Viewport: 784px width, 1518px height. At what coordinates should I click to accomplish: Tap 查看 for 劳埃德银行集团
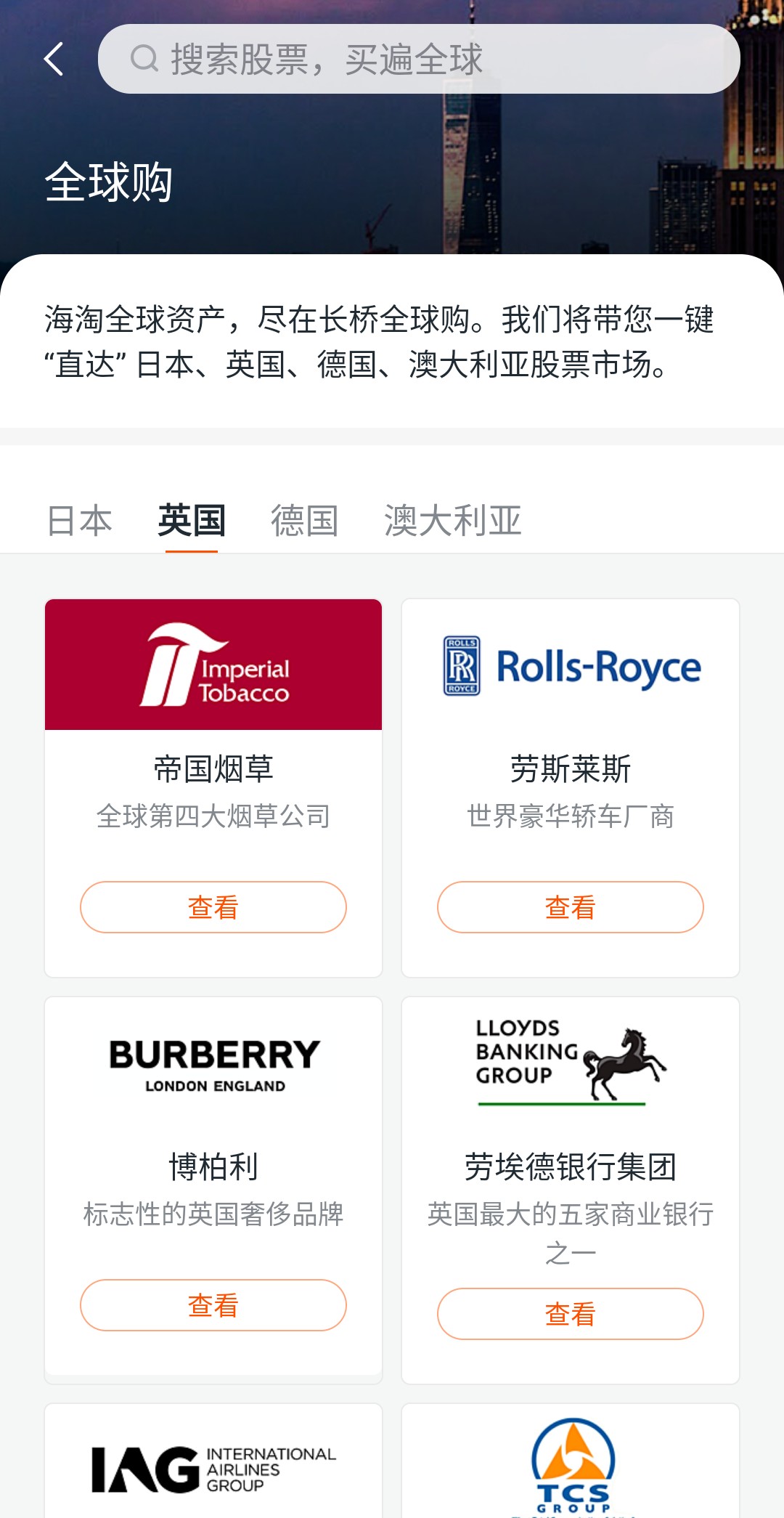(570, 1314)
